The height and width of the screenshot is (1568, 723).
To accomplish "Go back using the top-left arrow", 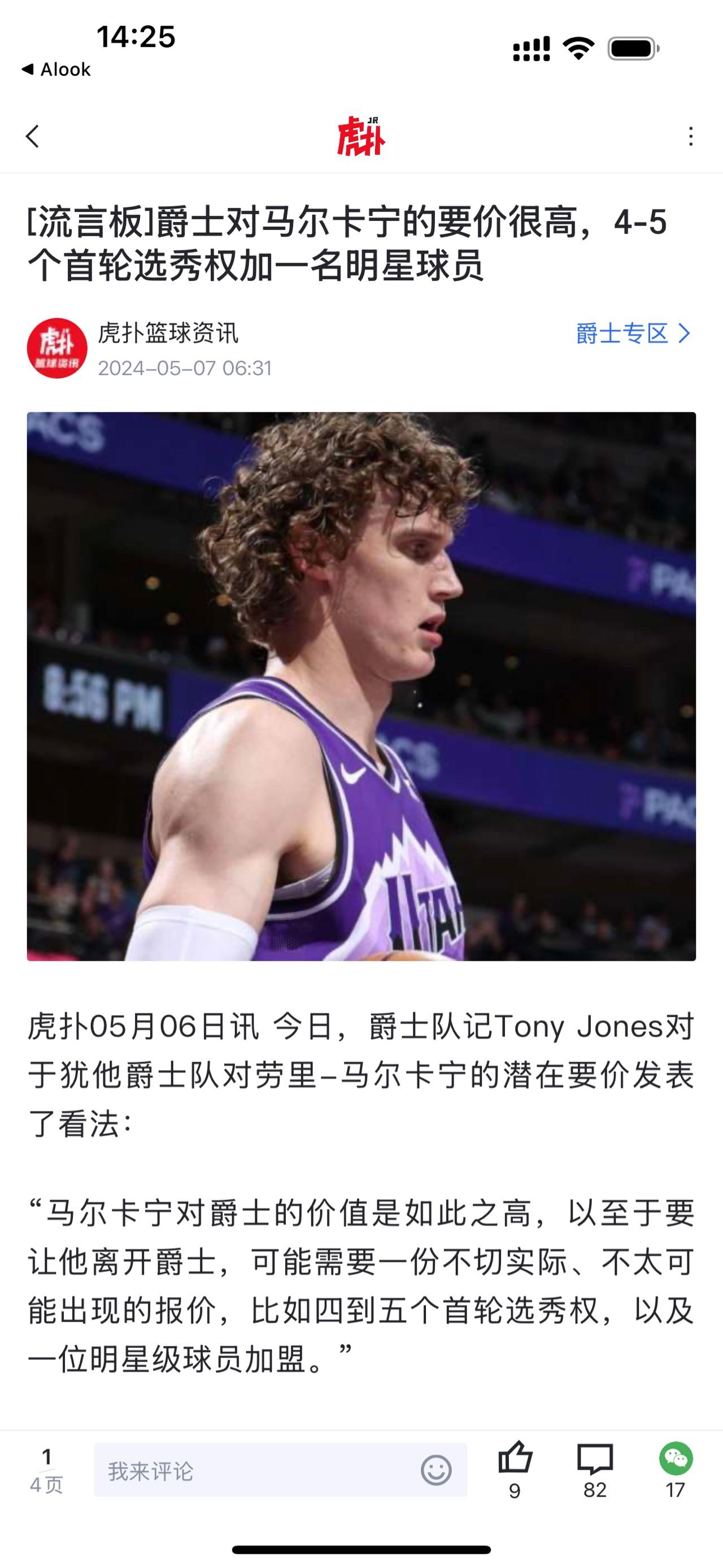I will click(x=33, y=136).
